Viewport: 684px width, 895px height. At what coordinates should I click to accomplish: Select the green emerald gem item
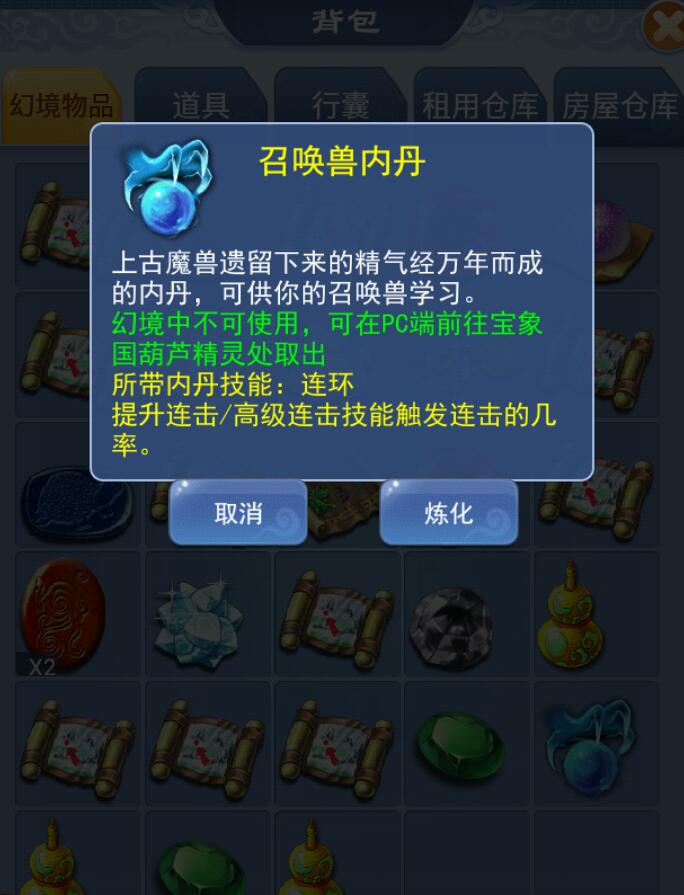[460, 742]
